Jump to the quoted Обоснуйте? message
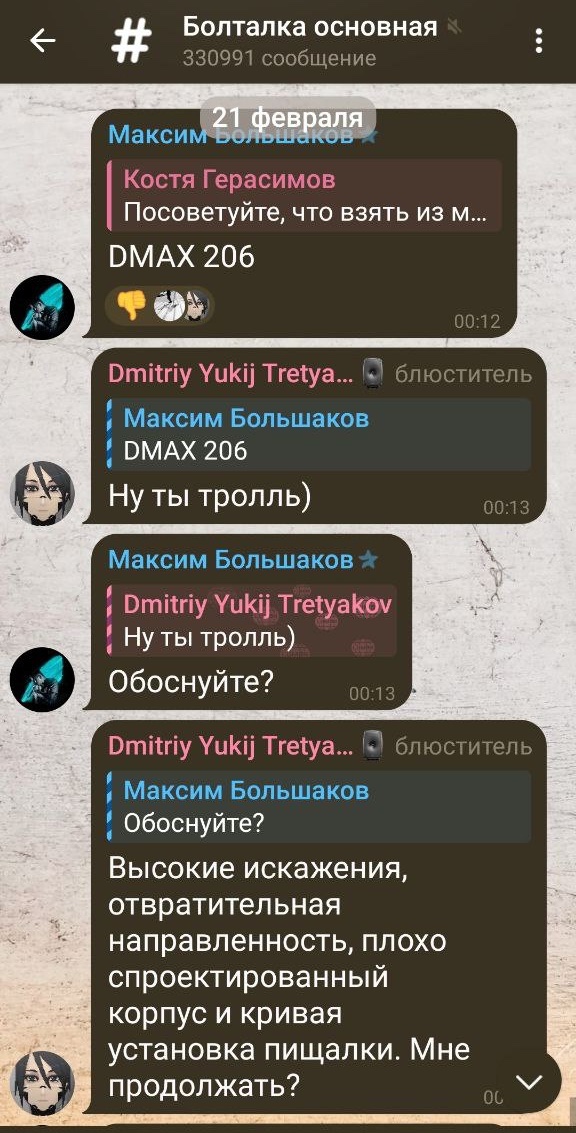The height and width of the screenshot is (1133, 576). (x=319, y=806)
